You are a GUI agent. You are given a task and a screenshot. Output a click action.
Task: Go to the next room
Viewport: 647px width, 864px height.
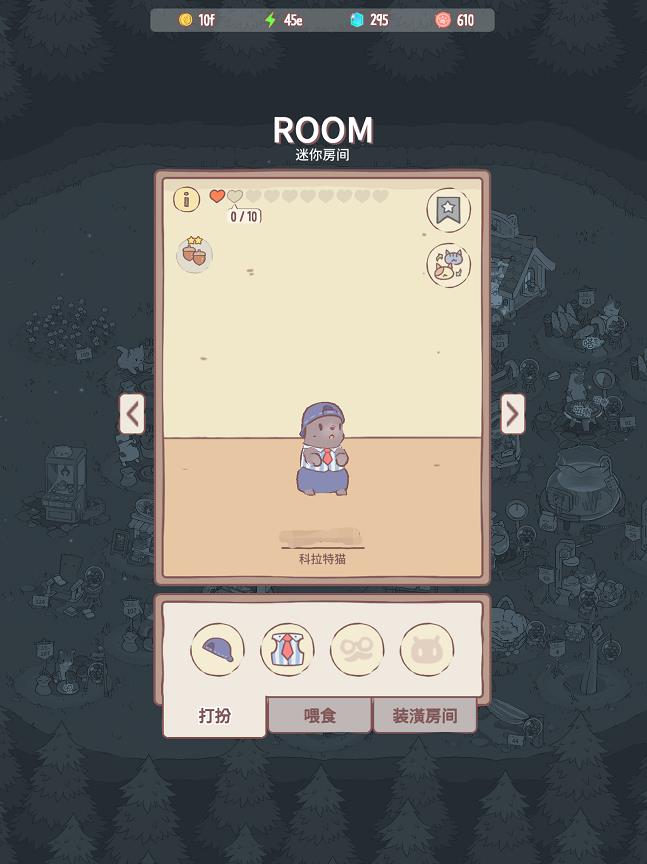coord(512,413)
